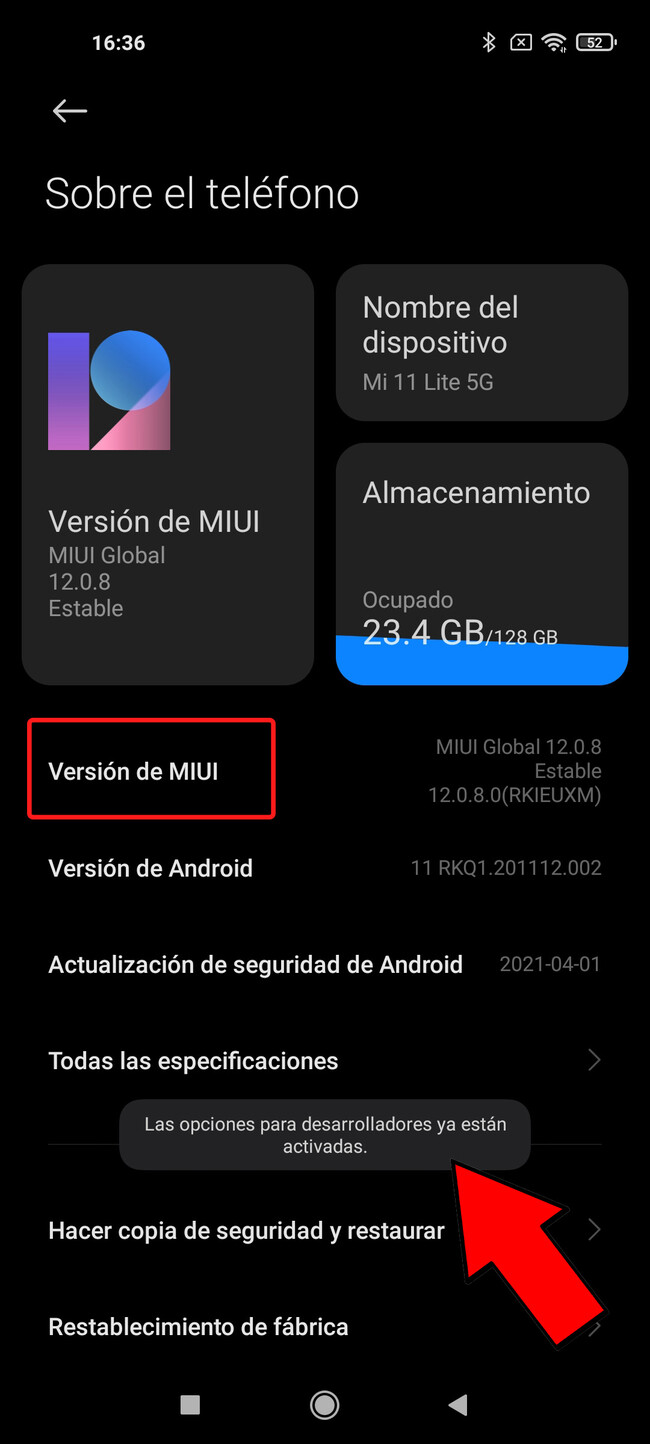Open the Versión de MIUI card
The width and height of the screenshot is (650, 1444).
click(x=168, y=475)
